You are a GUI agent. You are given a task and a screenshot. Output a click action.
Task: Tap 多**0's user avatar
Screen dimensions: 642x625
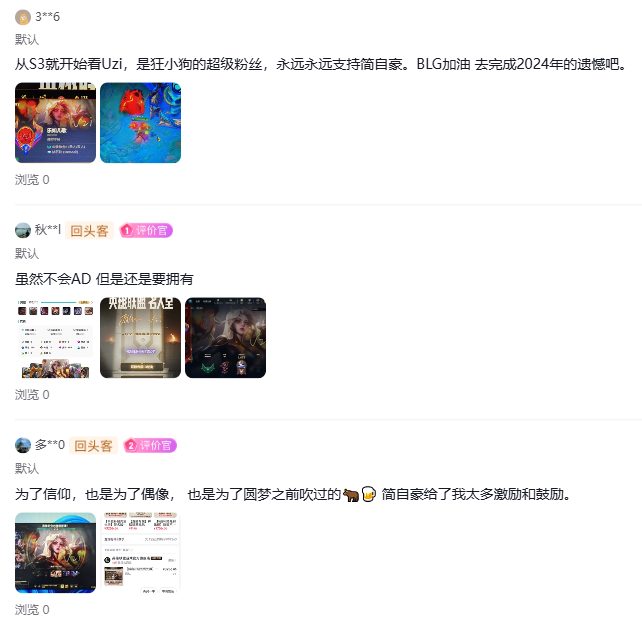pos(23,445)
